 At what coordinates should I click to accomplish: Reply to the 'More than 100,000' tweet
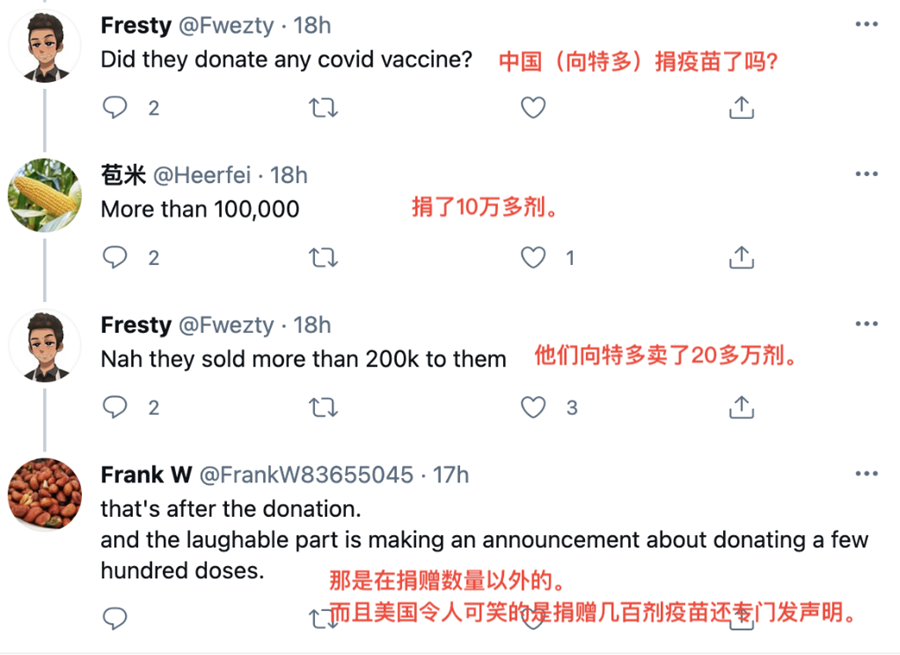click(116, 257)
